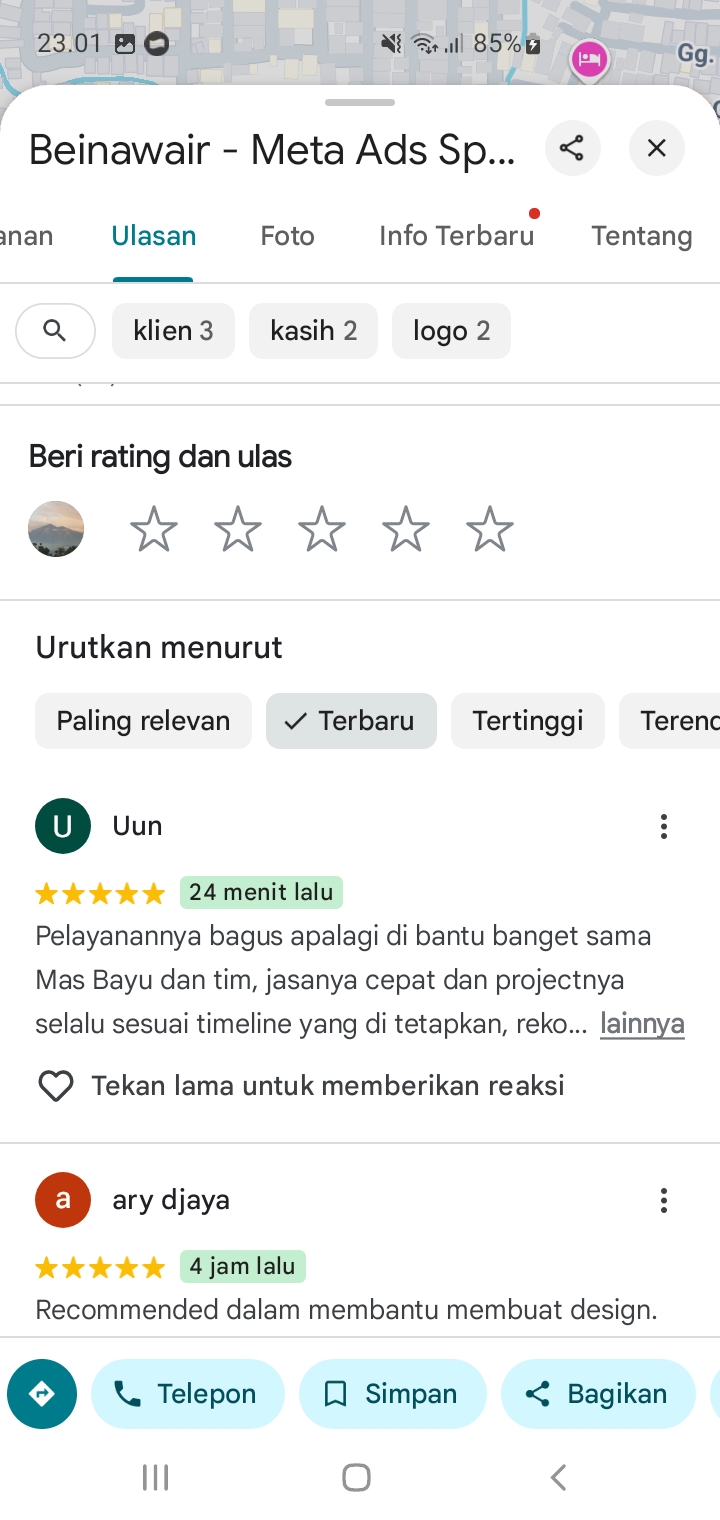720x1520 pixels.
Task: Start directions with the navigation button
Action: [42, 1394]
